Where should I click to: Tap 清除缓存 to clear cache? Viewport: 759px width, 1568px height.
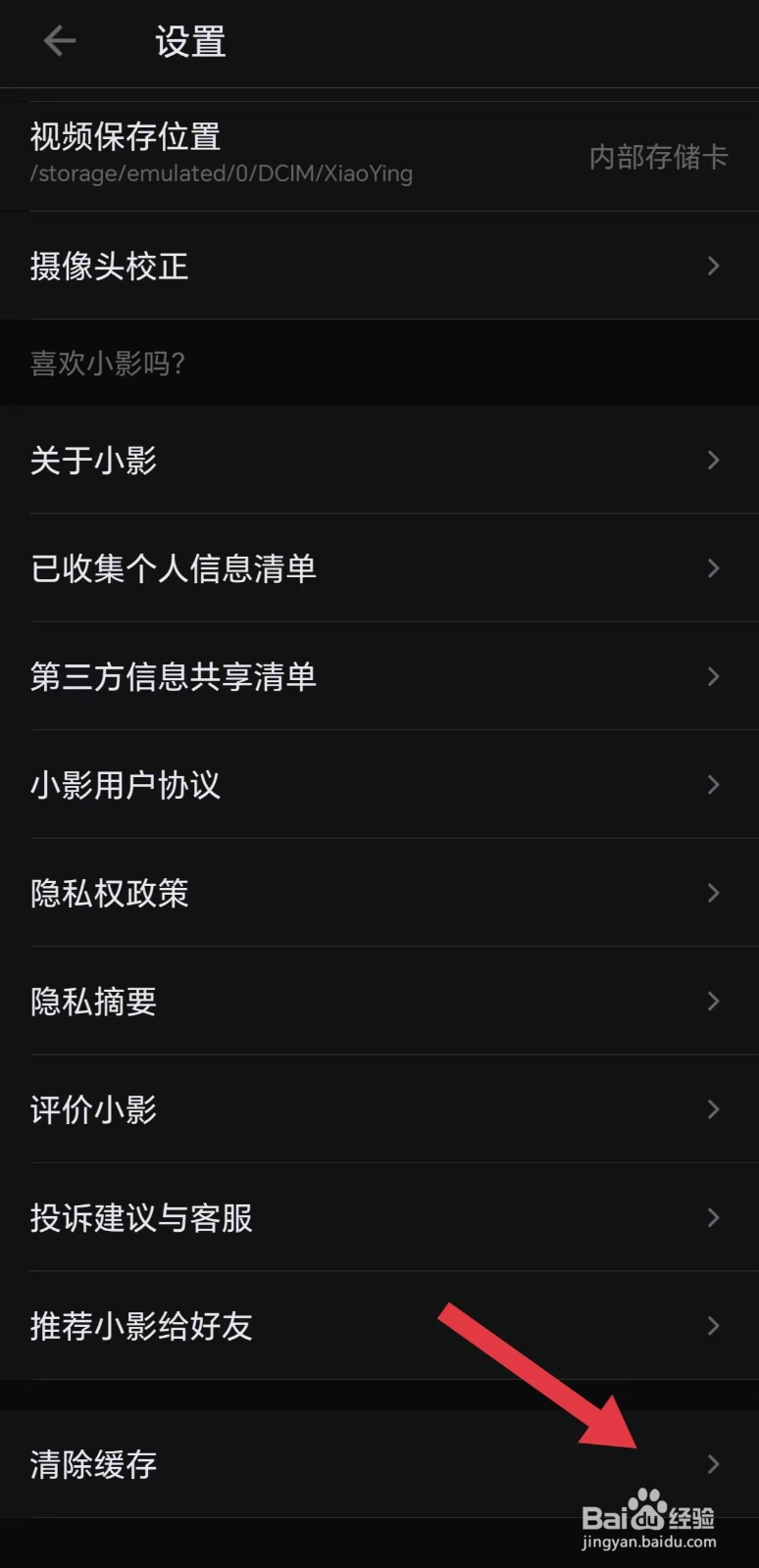tap(379, 1464)
